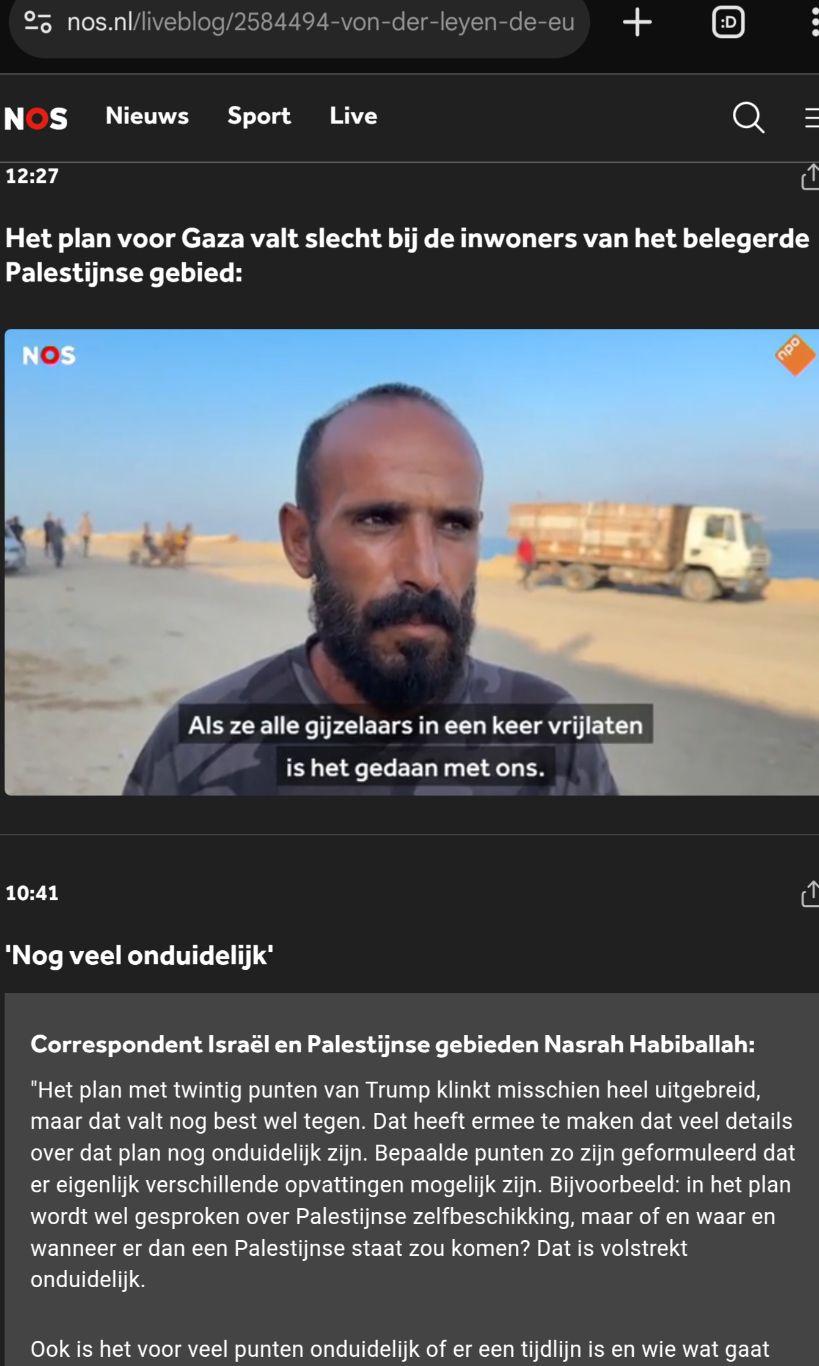Open the Live section
Screen dimensions: 819x1366
pos(353,116)
